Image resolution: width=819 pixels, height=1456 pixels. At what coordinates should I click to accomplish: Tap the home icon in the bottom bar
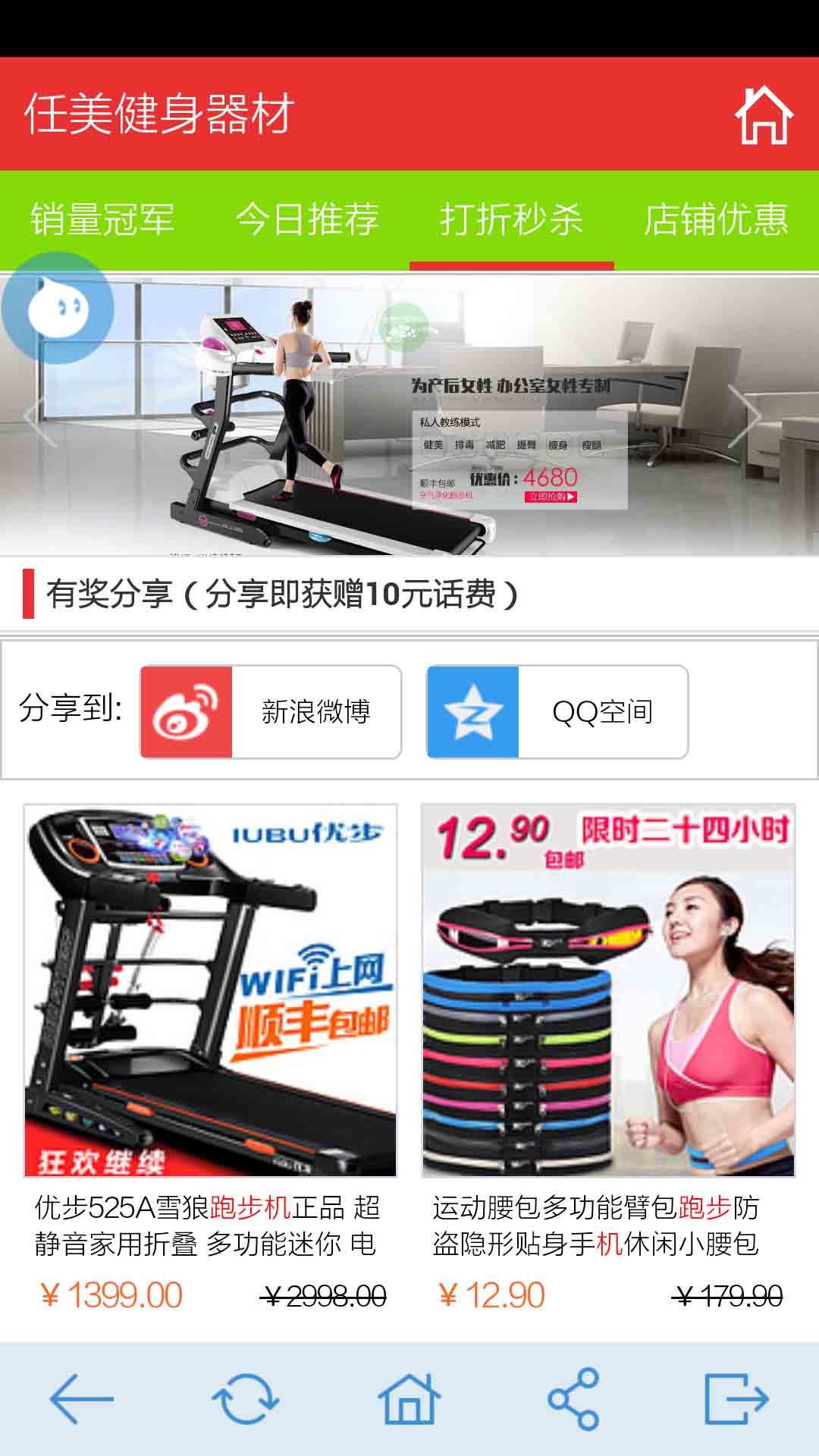coord(409,1399)
